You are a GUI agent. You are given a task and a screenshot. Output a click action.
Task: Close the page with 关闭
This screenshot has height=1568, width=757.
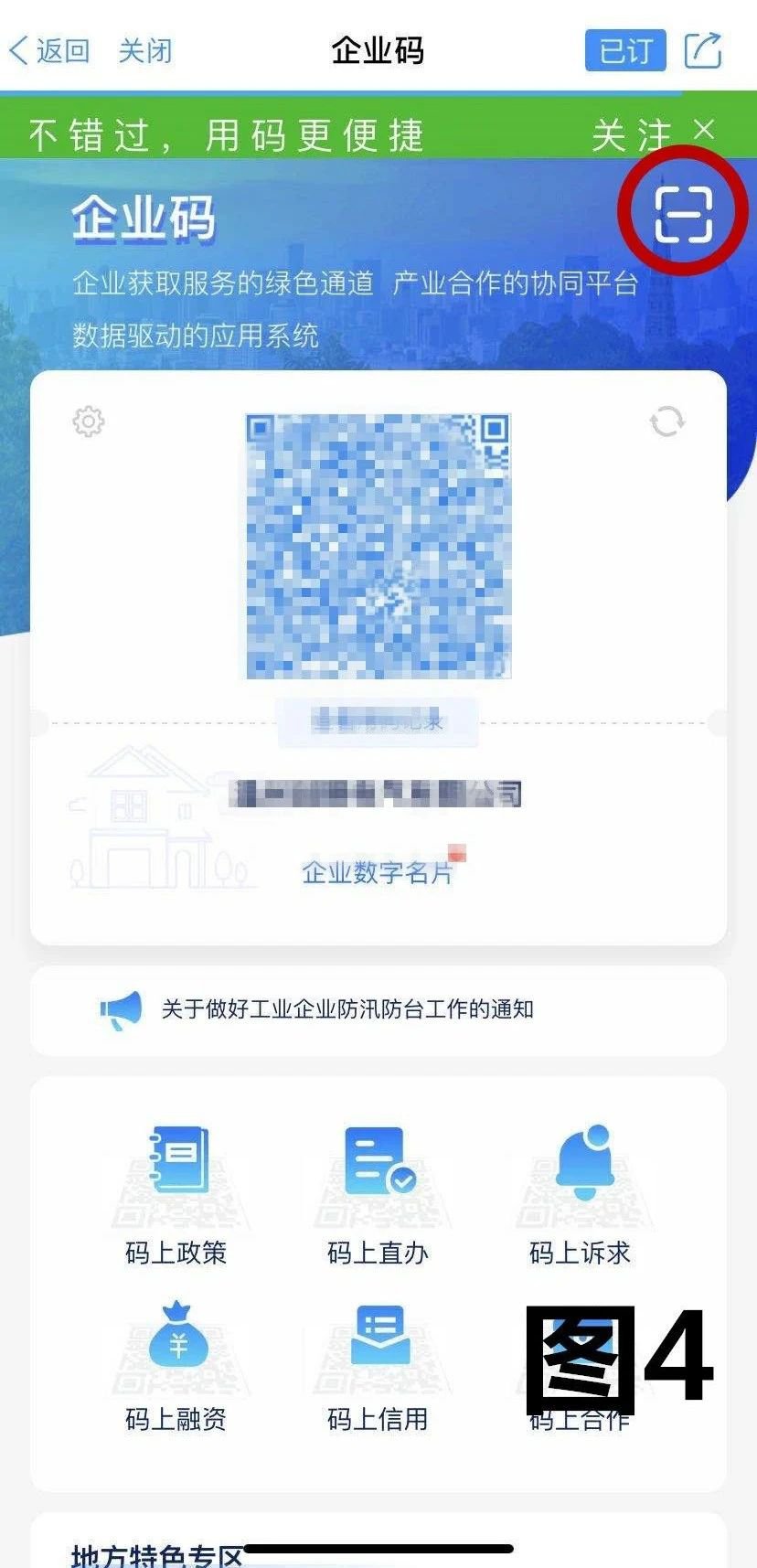click(145, 50)
